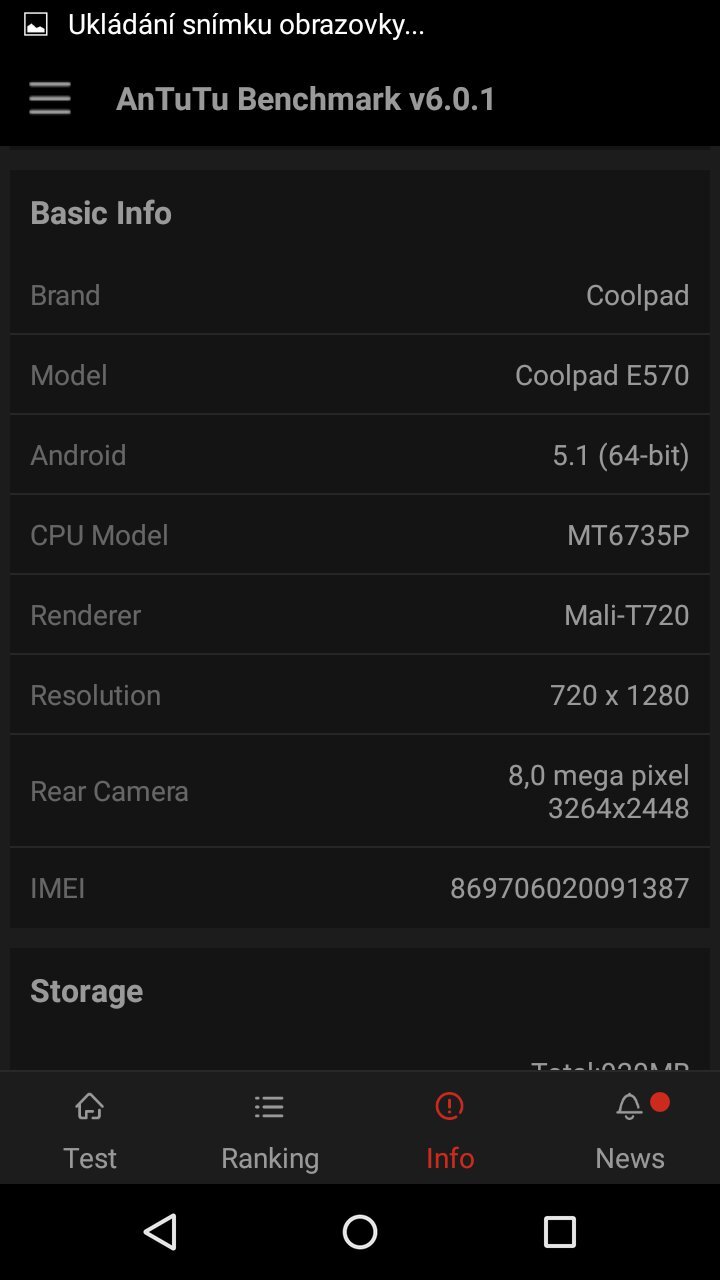Tap the Coolpad E570 model row
Viewport: 720px width, 1280px height.
click(x=360, y=374)
